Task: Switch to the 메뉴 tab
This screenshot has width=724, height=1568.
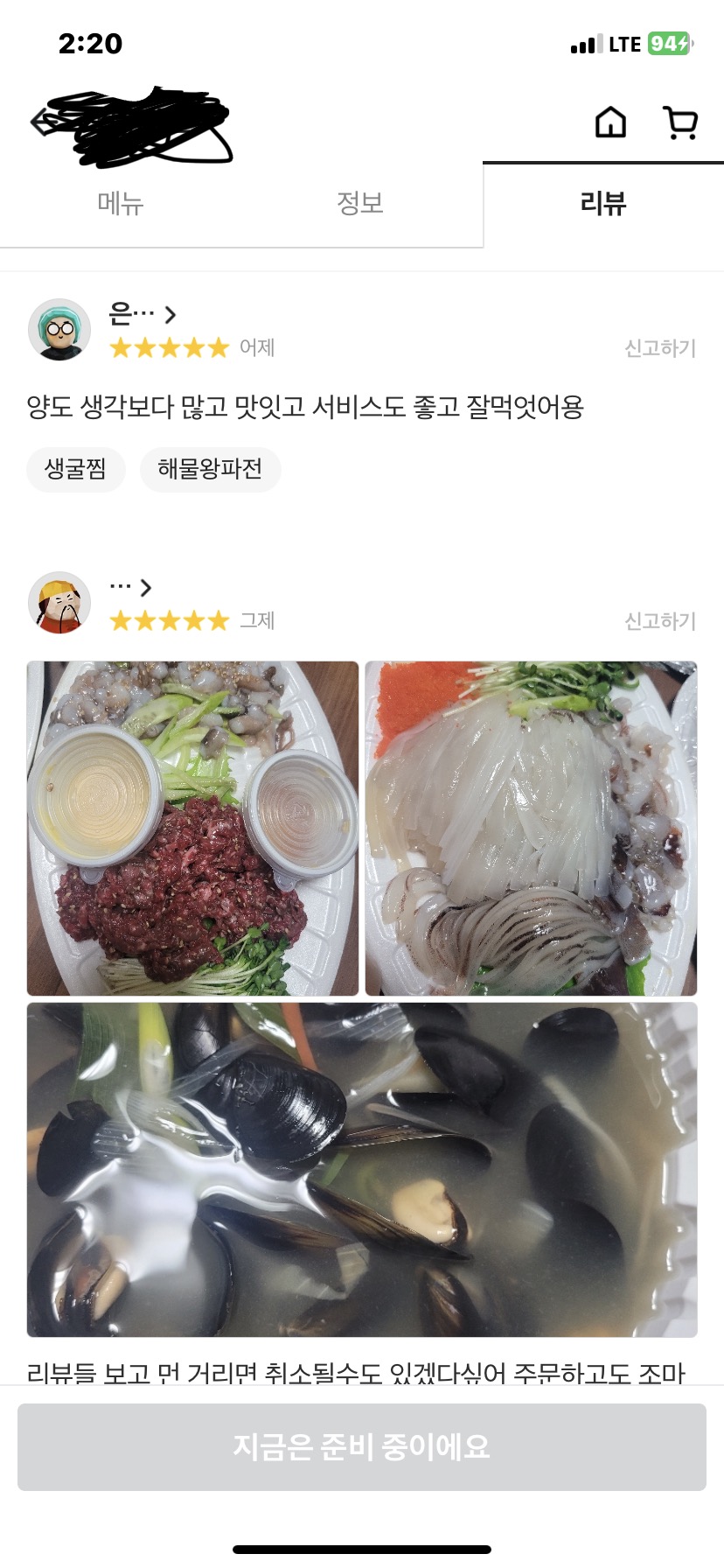Action: click(x=120, y=204)
